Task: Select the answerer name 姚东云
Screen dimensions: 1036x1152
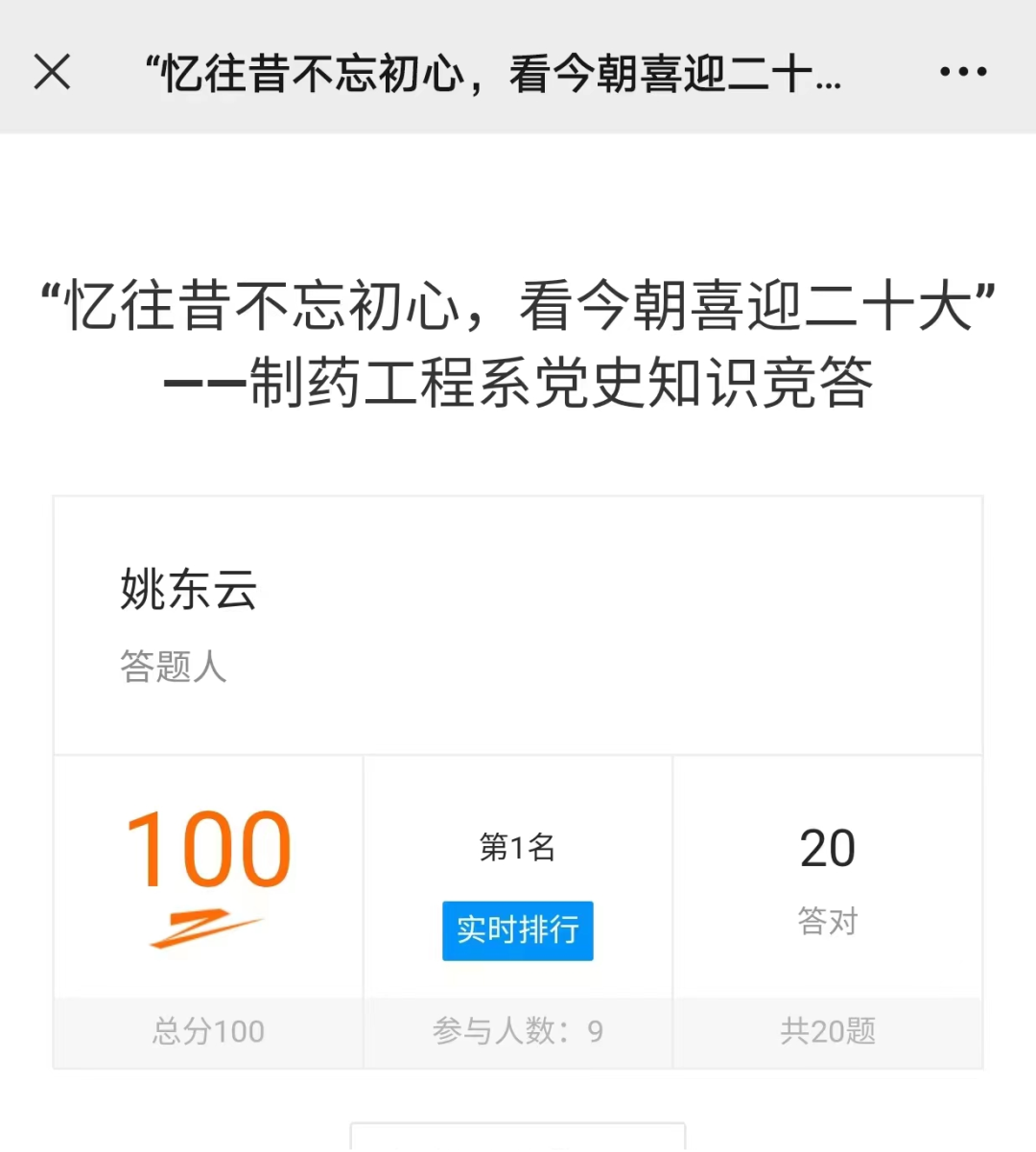Action: (x=188, y=588)
